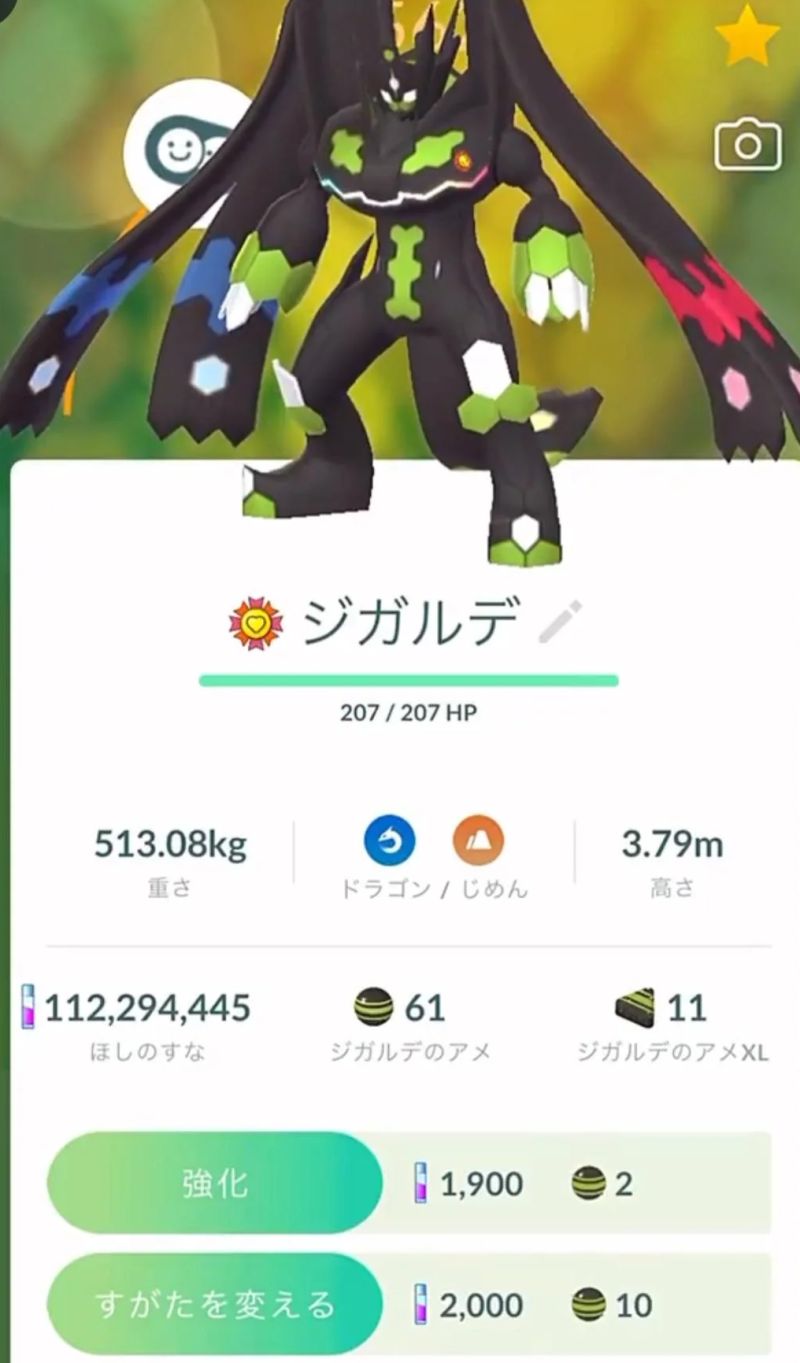Tap the 強化 power up button
This screenshot has width=800, height=1363.
[215, 1184]
